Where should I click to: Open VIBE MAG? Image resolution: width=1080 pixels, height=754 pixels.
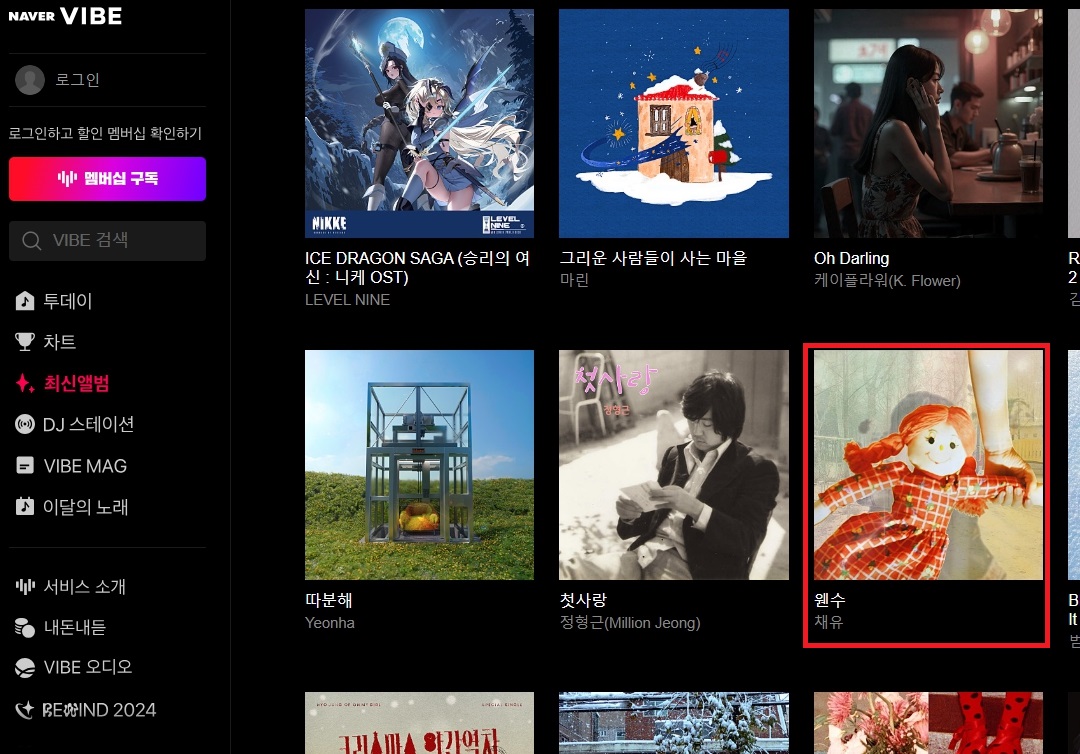pos(84,466)
